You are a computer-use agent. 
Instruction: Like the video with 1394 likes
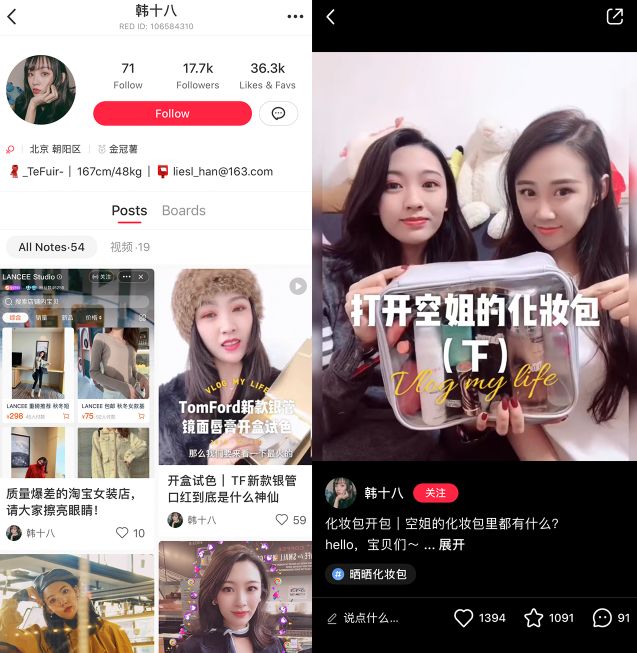[x=463, y=618]
